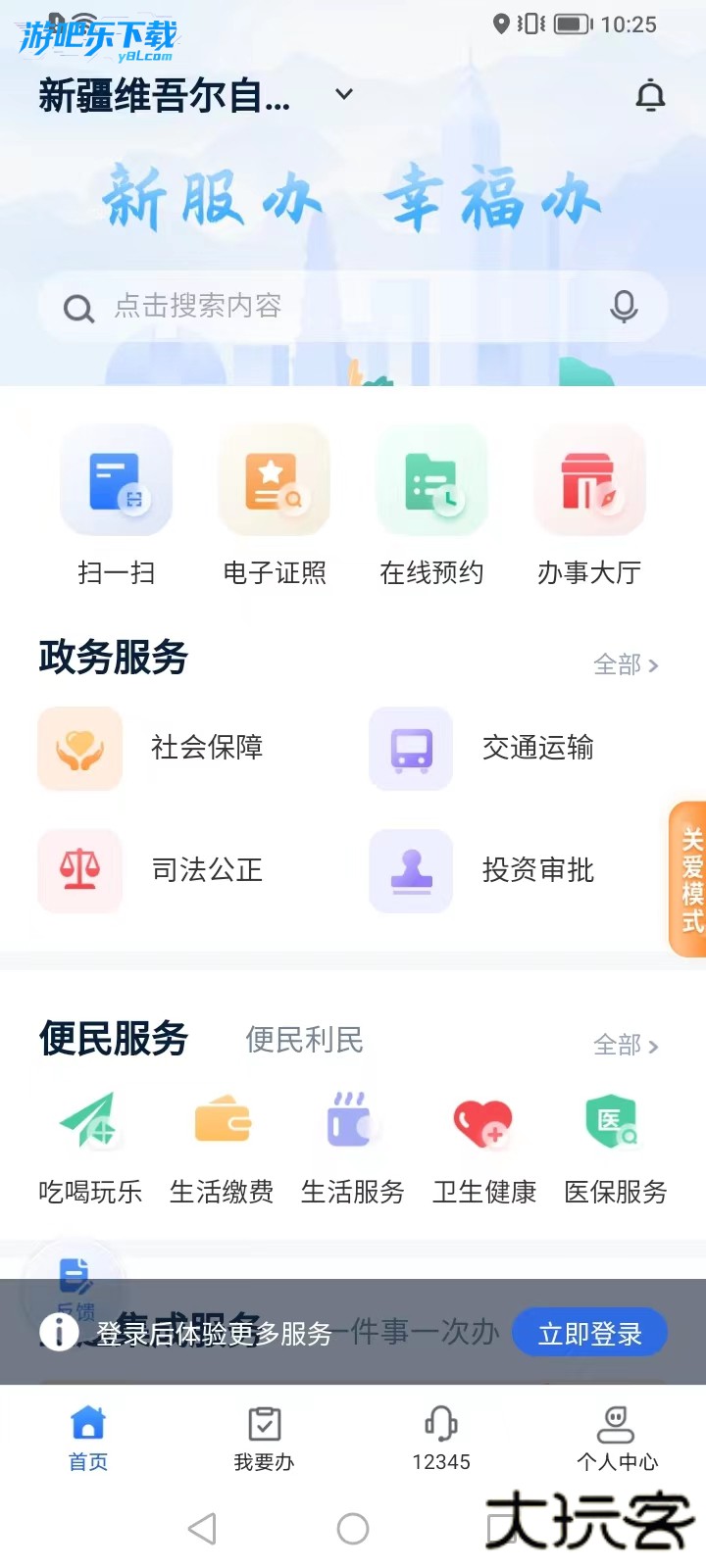Start voice search with microphone icon
Image resolution: width=706 pixels, height=1568 pixels.
click(624, 306)
